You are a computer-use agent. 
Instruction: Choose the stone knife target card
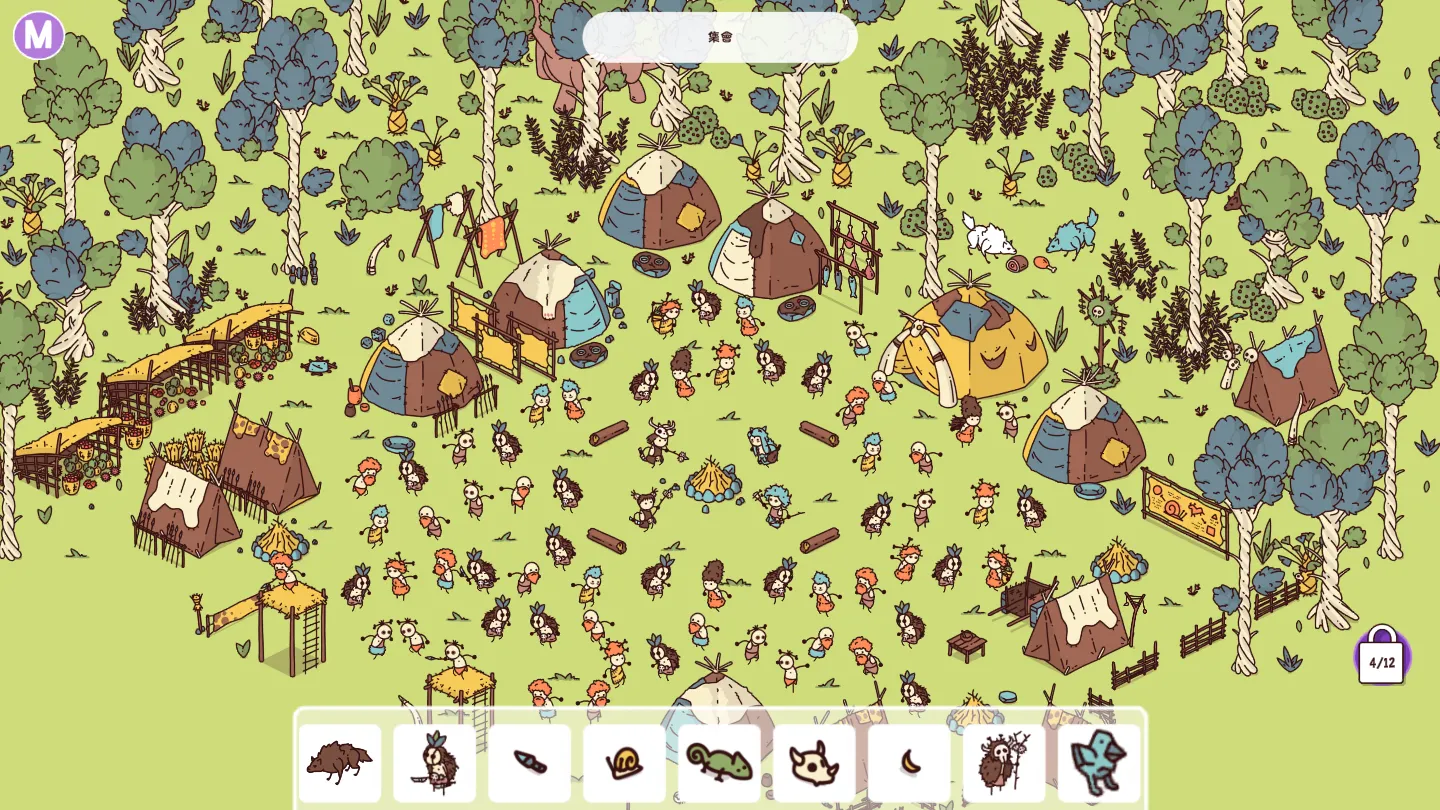coord(529,763)
